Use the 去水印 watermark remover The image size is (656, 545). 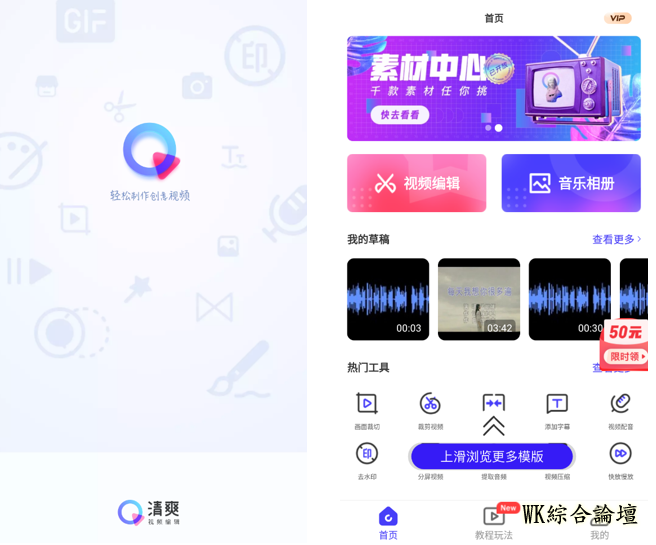[367, 459]
